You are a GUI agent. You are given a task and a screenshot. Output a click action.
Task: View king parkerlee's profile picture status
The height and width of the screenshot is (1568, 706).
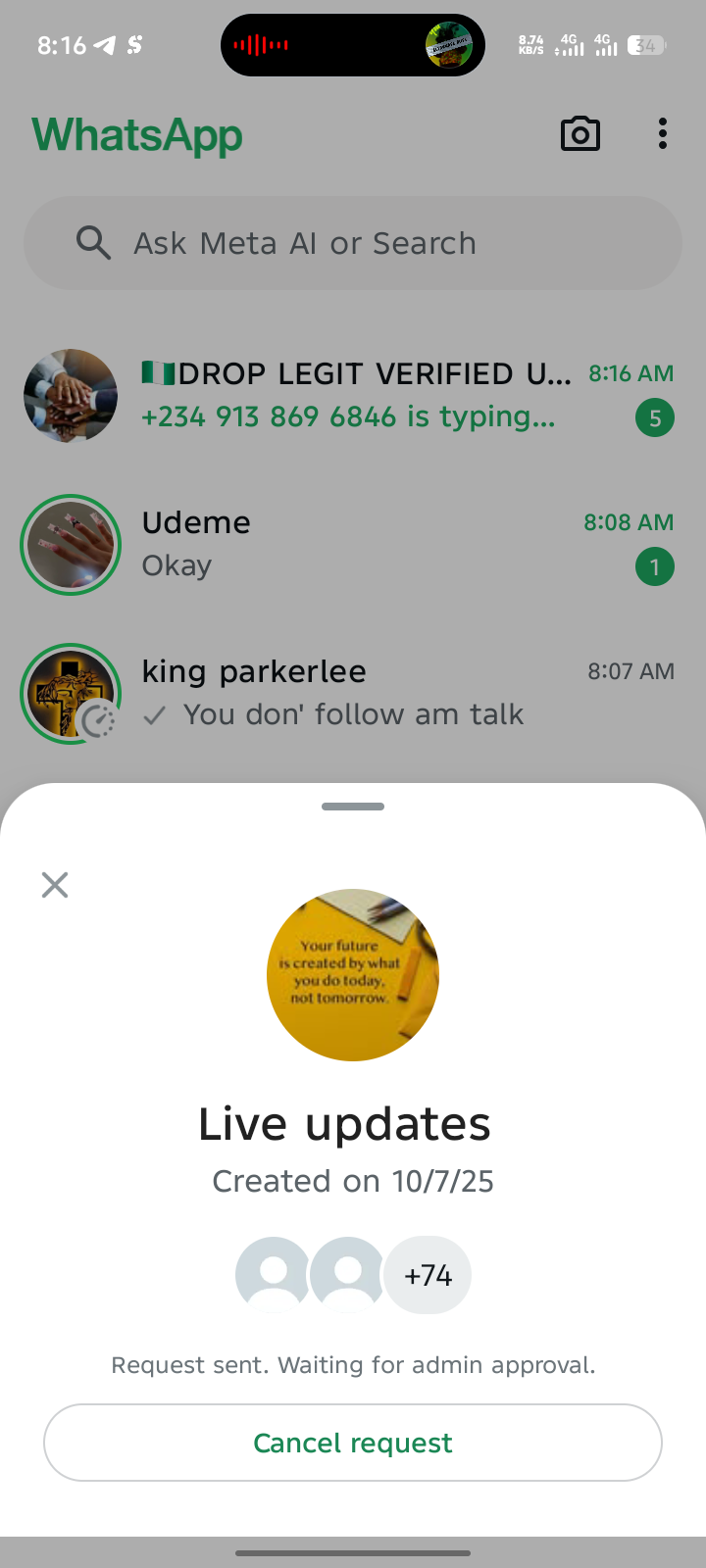[71, 693]
